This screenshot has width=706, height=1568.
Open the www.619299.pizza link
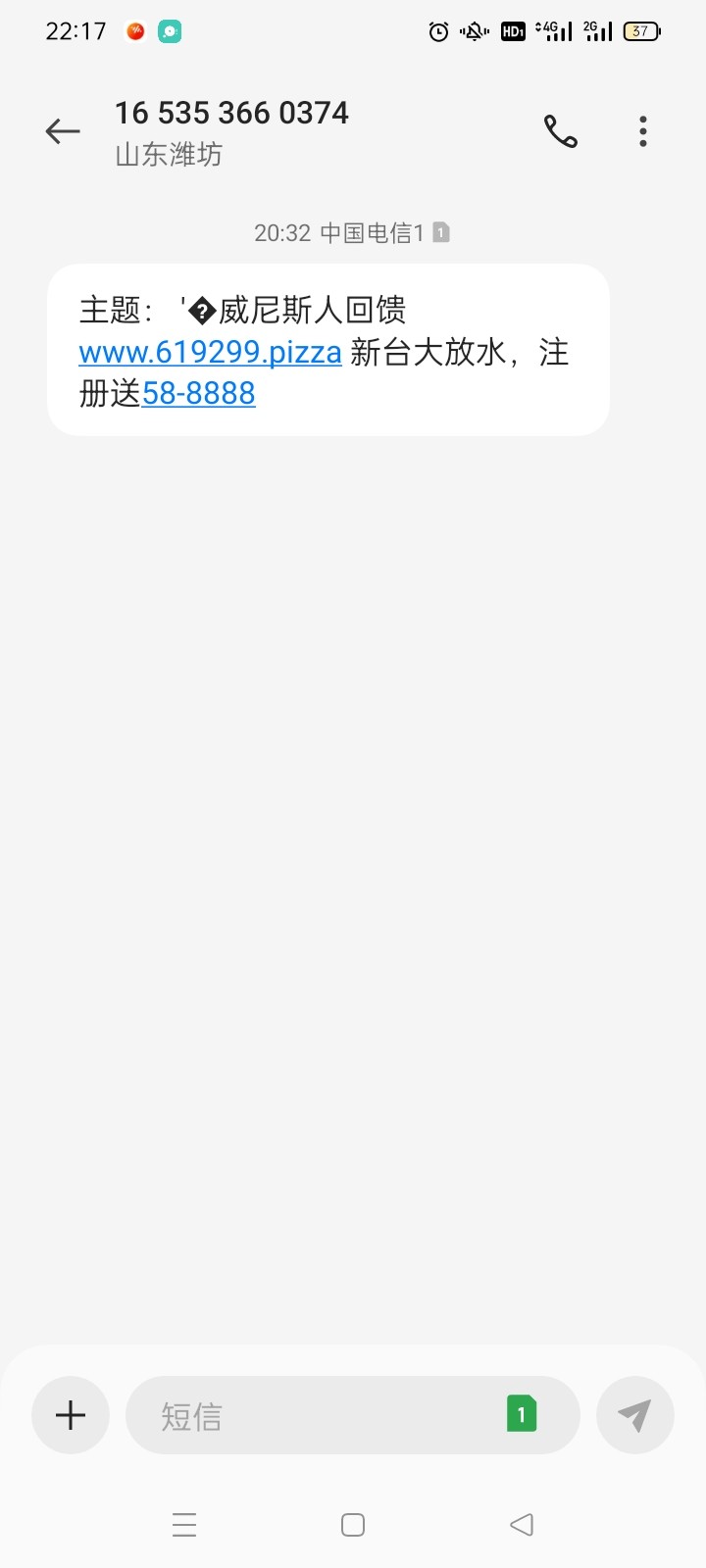(x=210, y=352)
